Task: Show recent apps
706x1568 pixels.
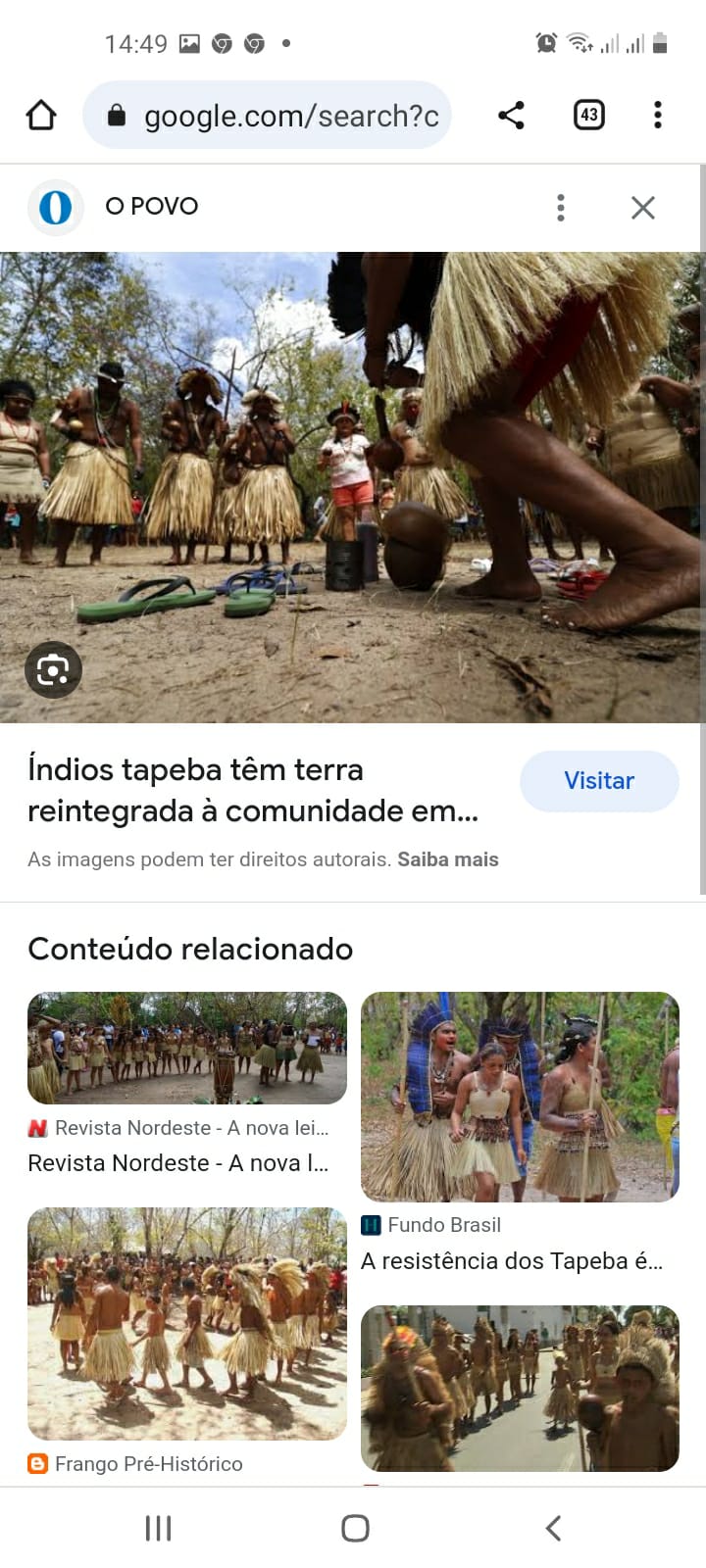Action: 158,1528
